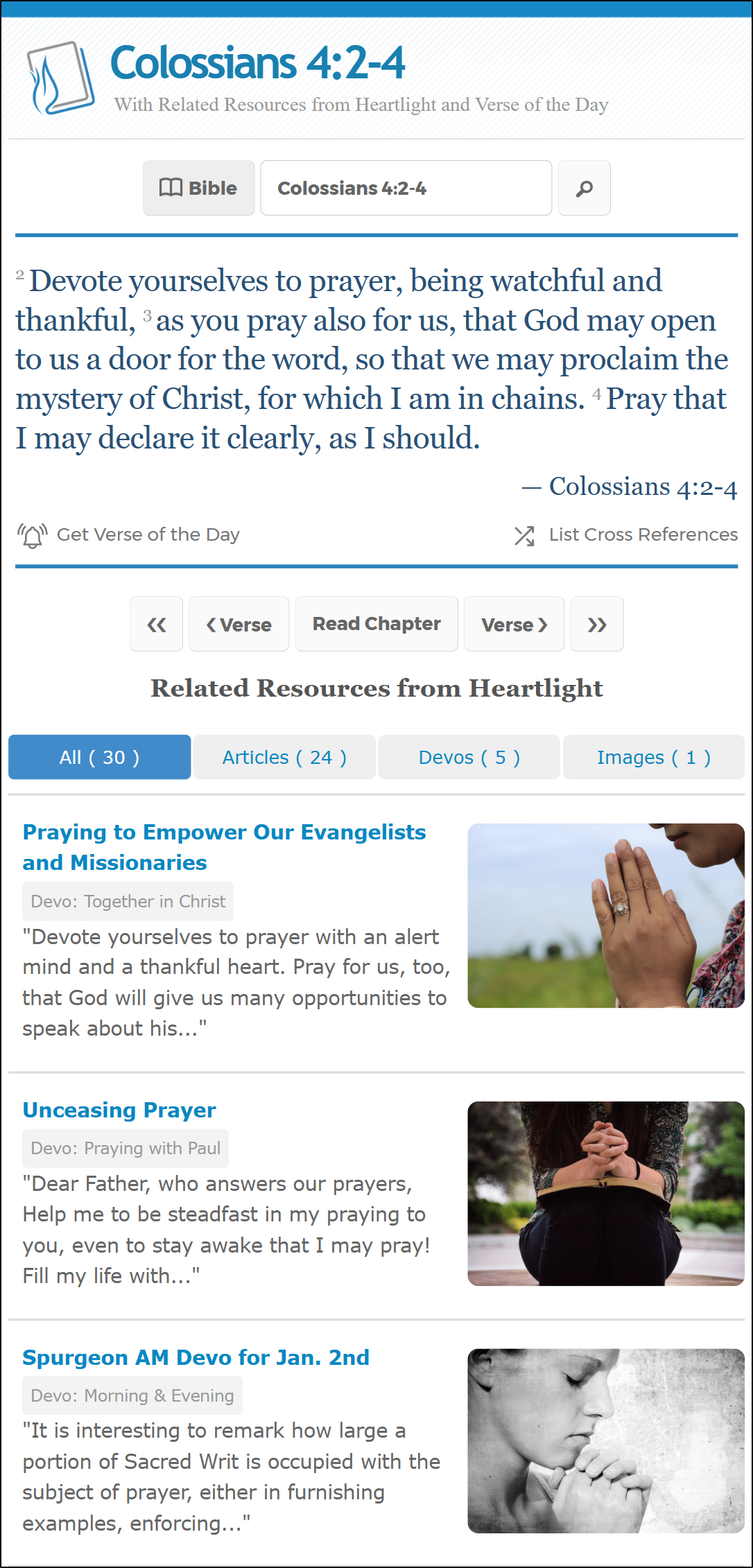Open Praying to Empower Our Evangelists article
This screenshot has height=1568, width=753.
(224, 846)
